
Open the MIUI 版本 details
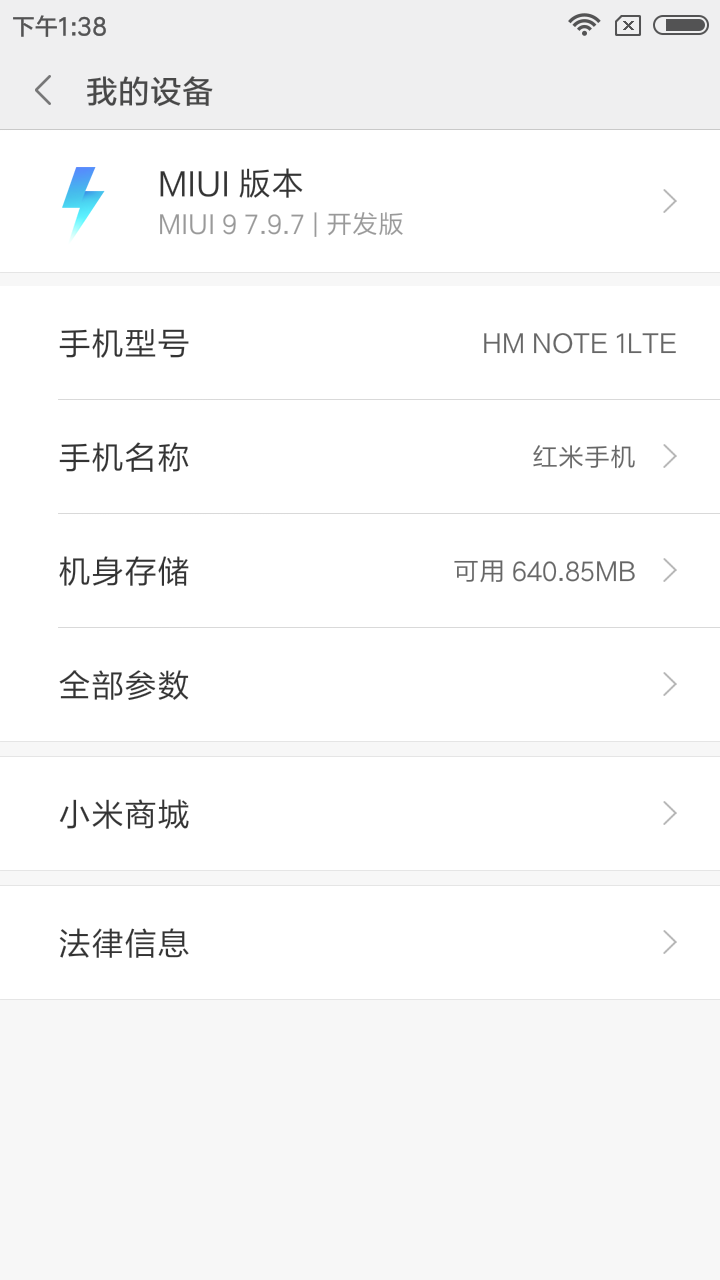pyautogui.click(x=360, y=201)
